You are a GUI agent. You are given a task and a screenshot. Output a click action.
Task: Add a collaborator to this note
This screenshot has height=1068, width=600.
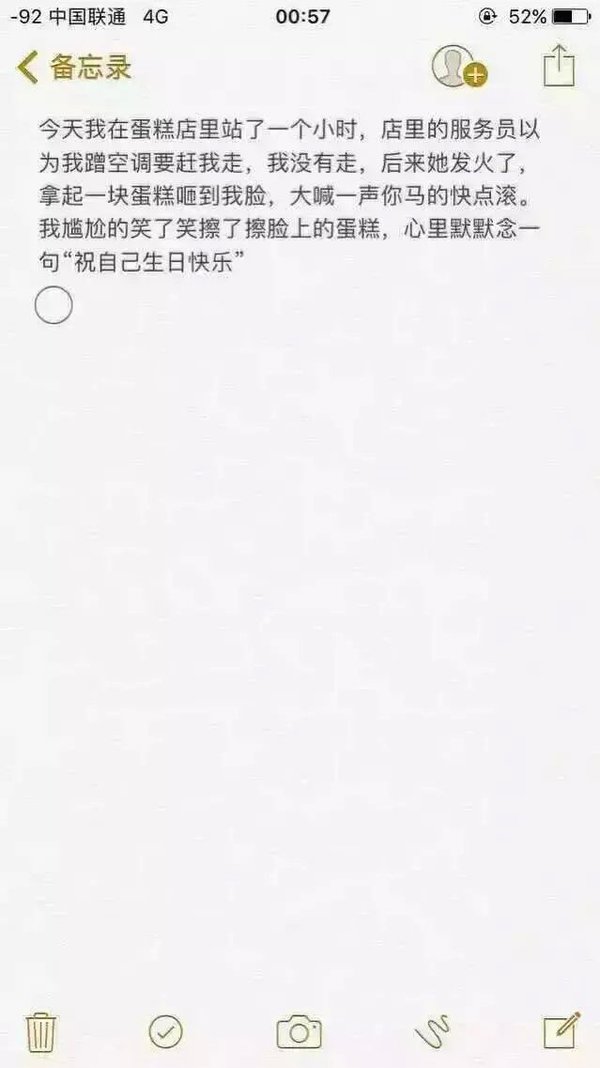coord(460,67)
